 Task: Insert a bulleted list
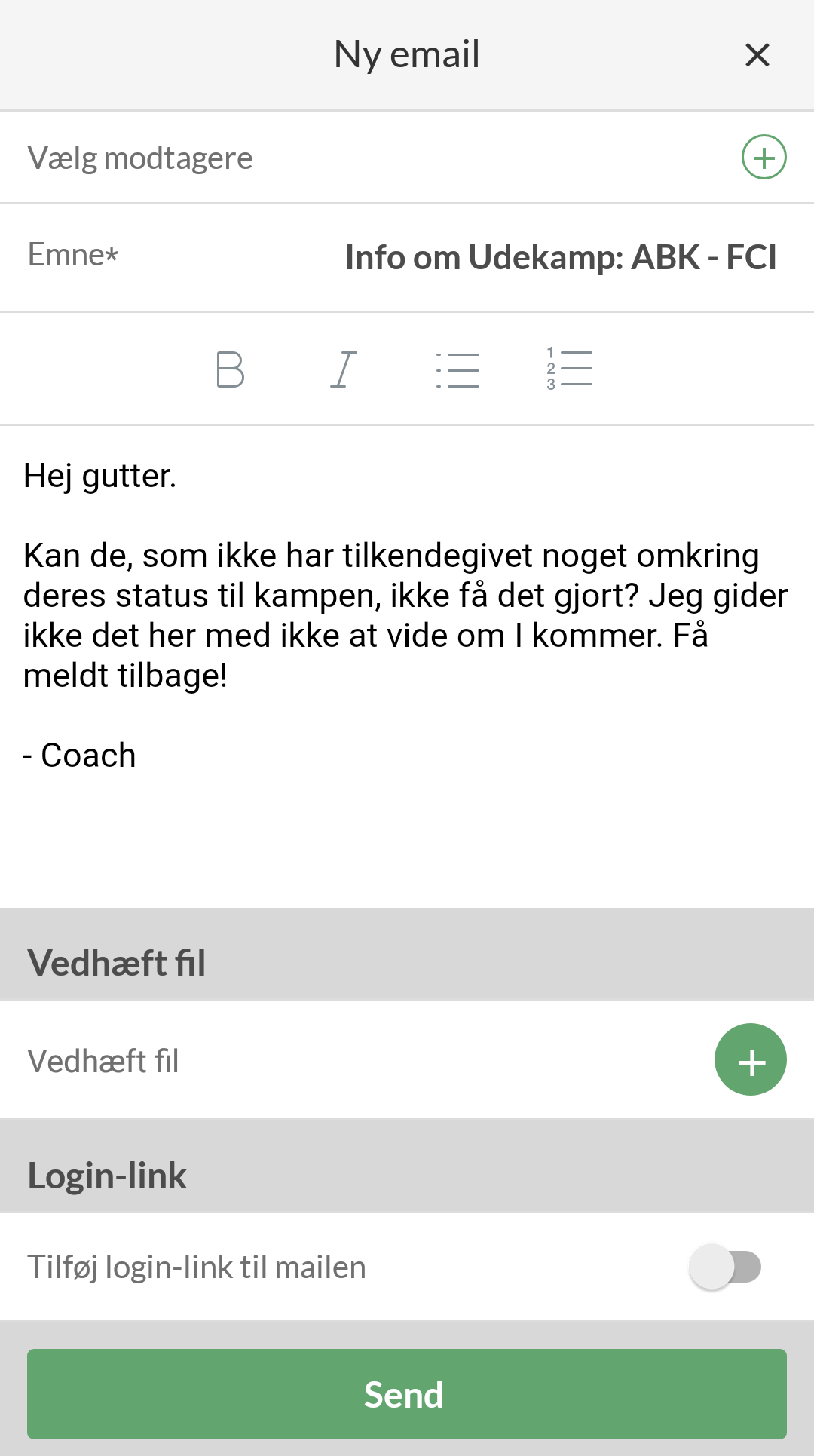pos(457,369)
